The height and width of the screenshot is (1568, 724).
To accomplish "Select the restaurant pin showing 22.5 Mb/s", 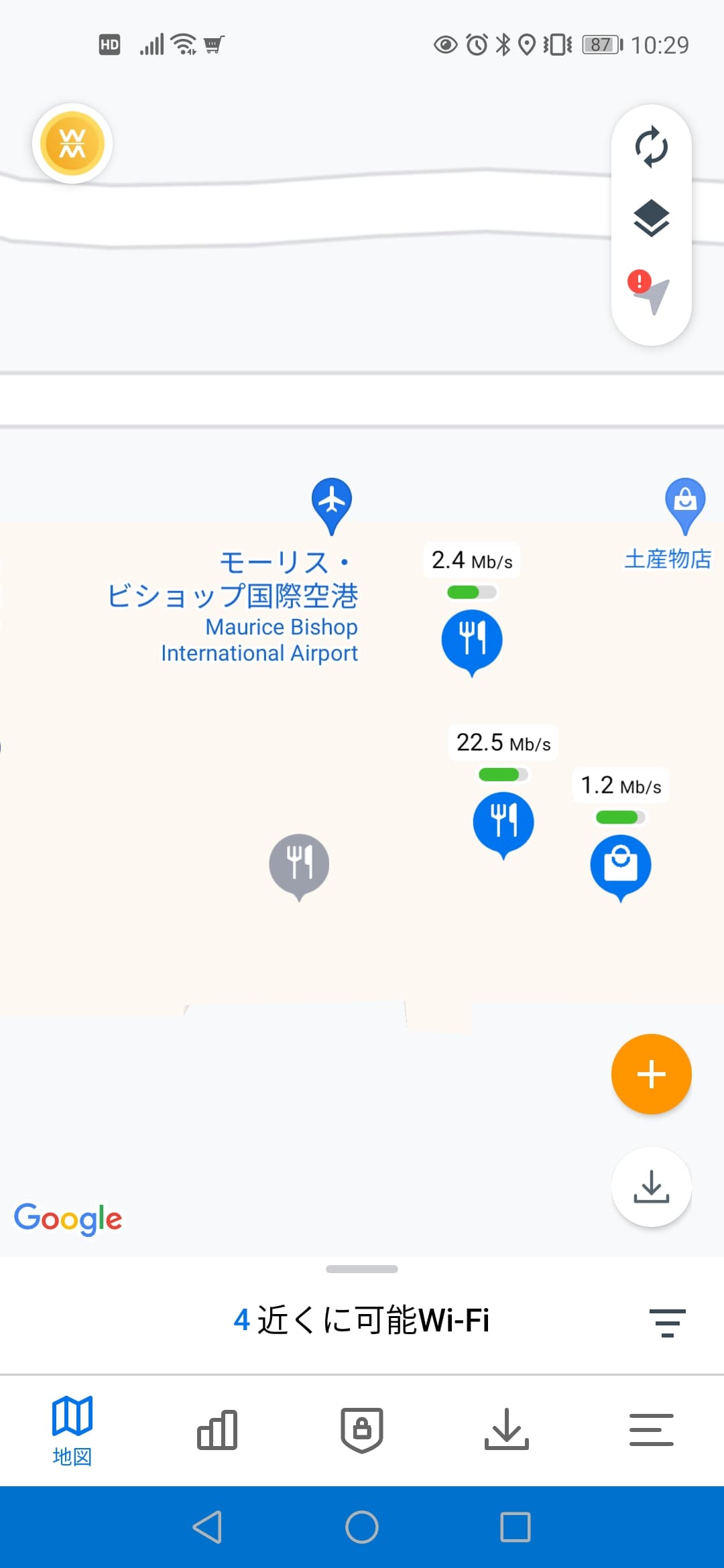I will point(503,822).
